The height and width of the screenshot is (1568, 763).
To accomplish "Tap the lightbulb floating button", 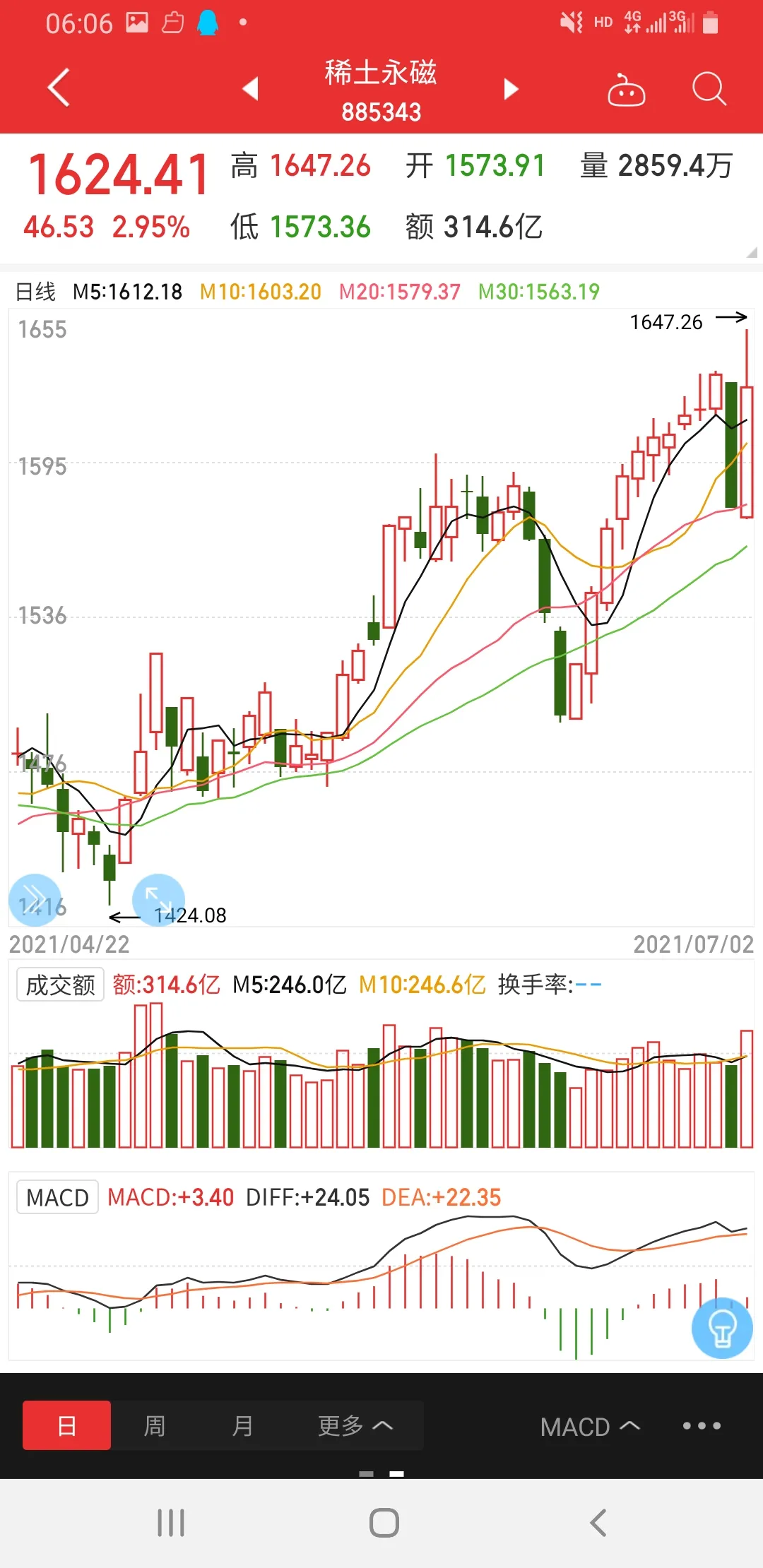I will point(722,1329).
